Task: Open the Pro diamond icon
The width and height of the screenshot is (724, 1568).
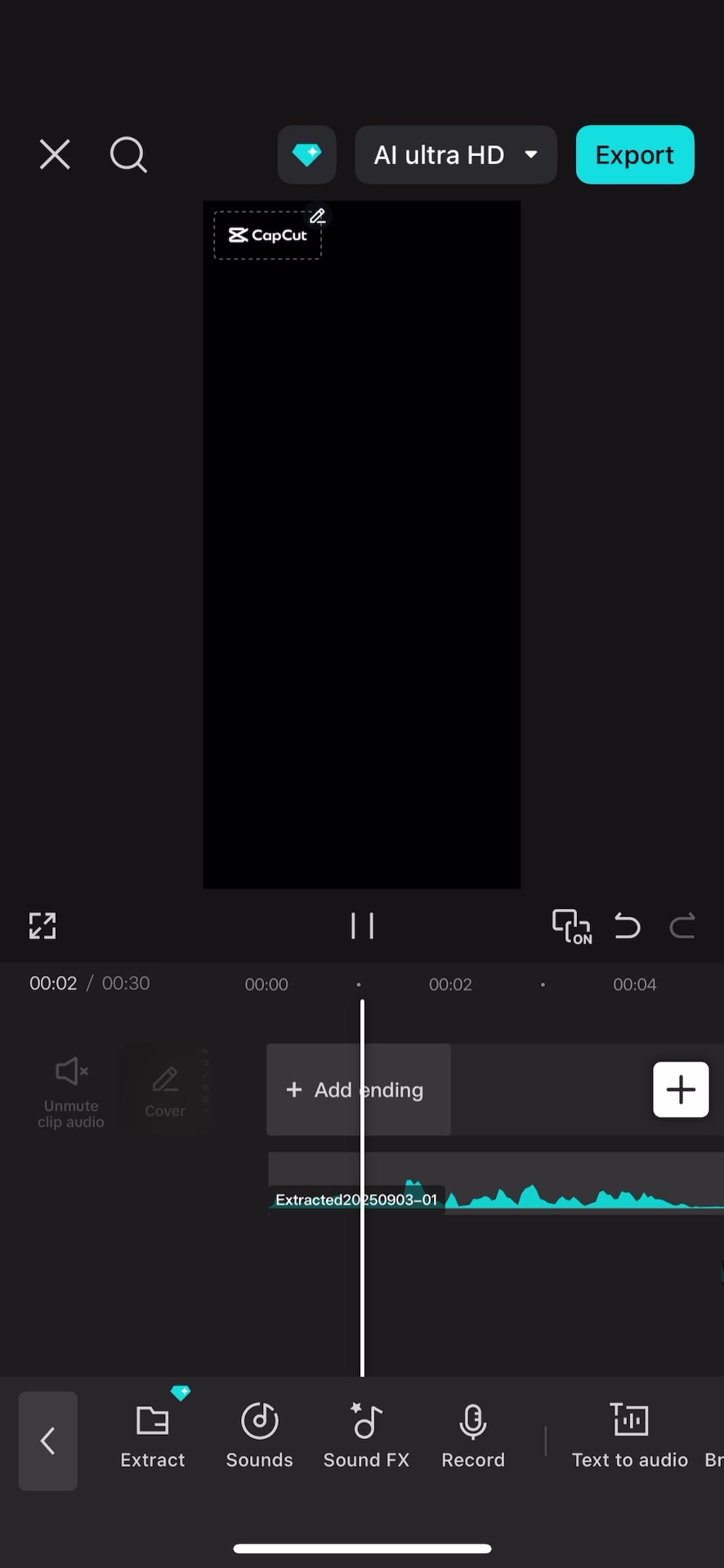Action: click(x=307, y=154)
